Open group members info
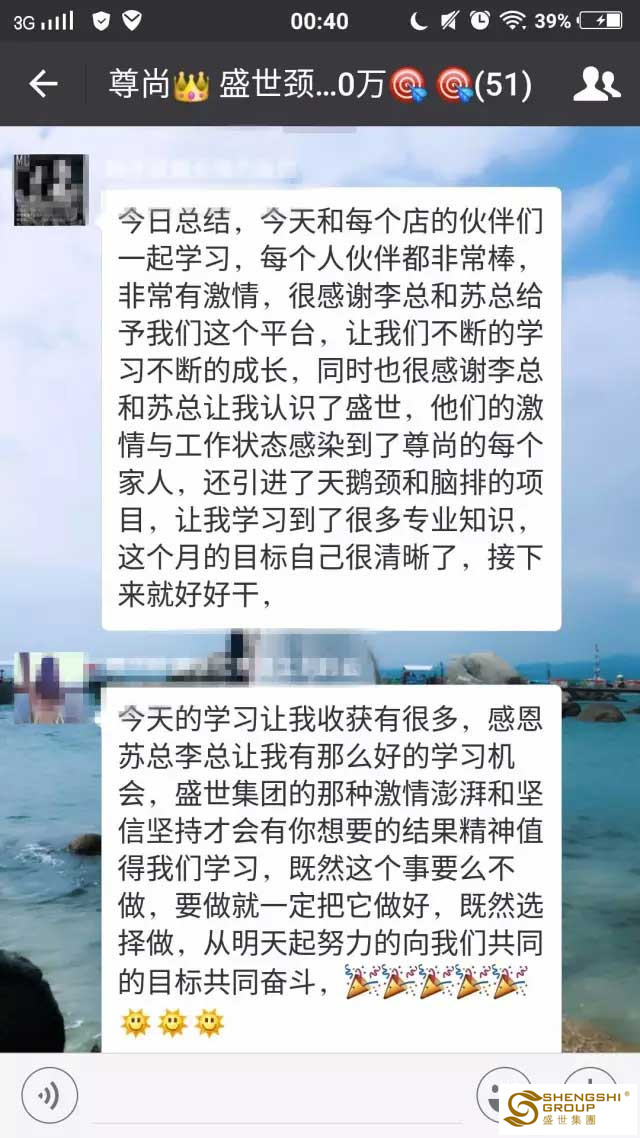The image size is (640, 1138). coord(596,85)
